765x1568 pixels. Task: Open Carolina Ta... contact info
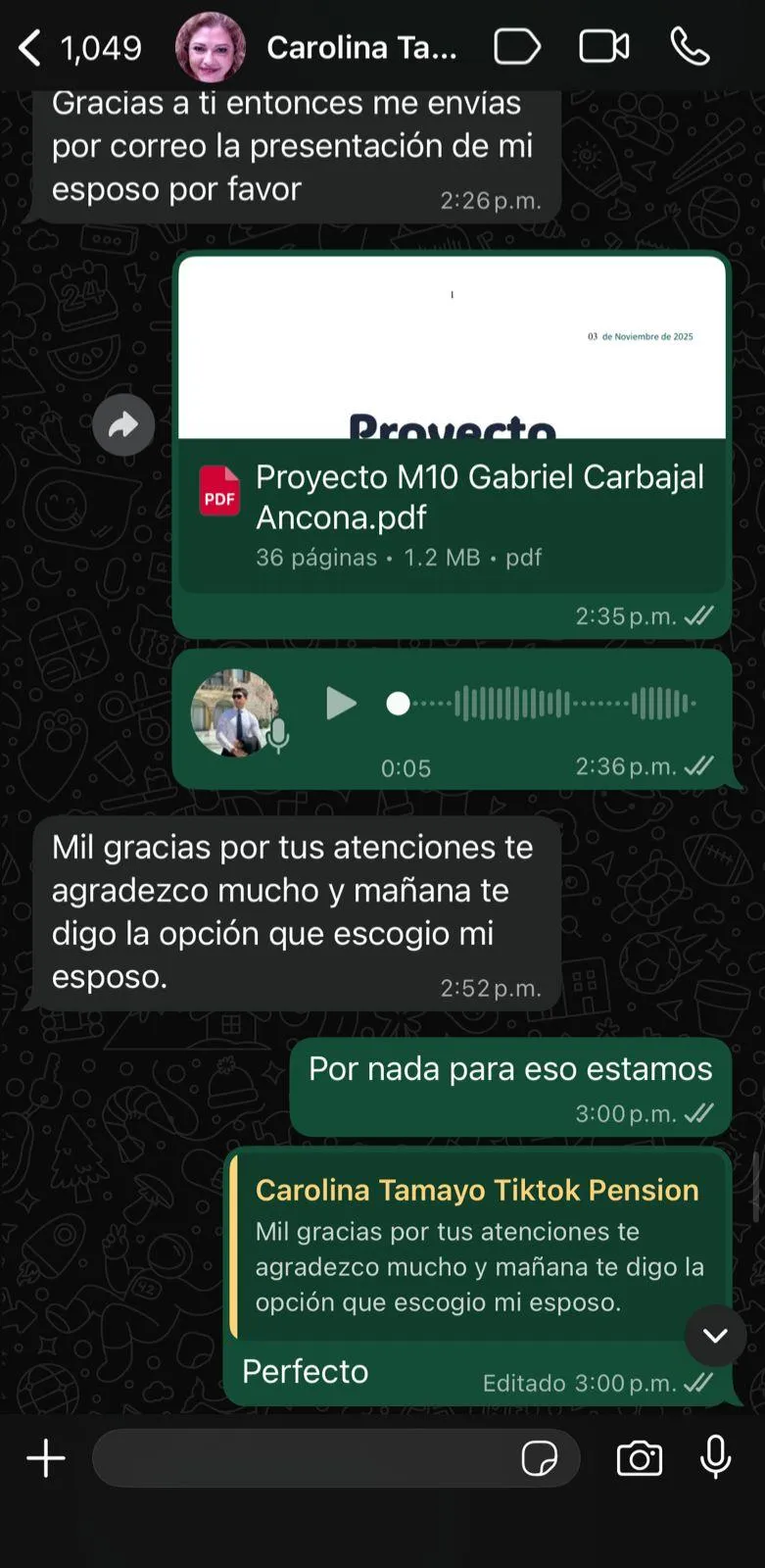pos(360,47)
